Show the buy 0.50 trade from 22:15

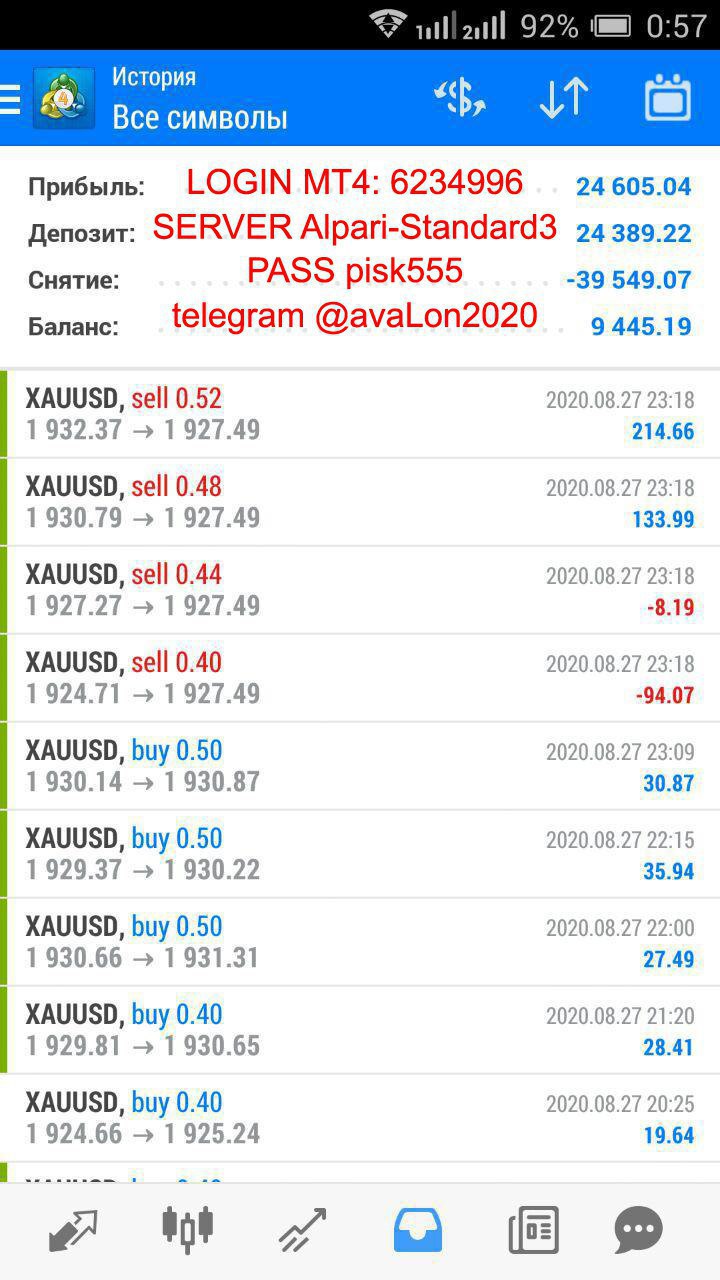pos(360,854)
